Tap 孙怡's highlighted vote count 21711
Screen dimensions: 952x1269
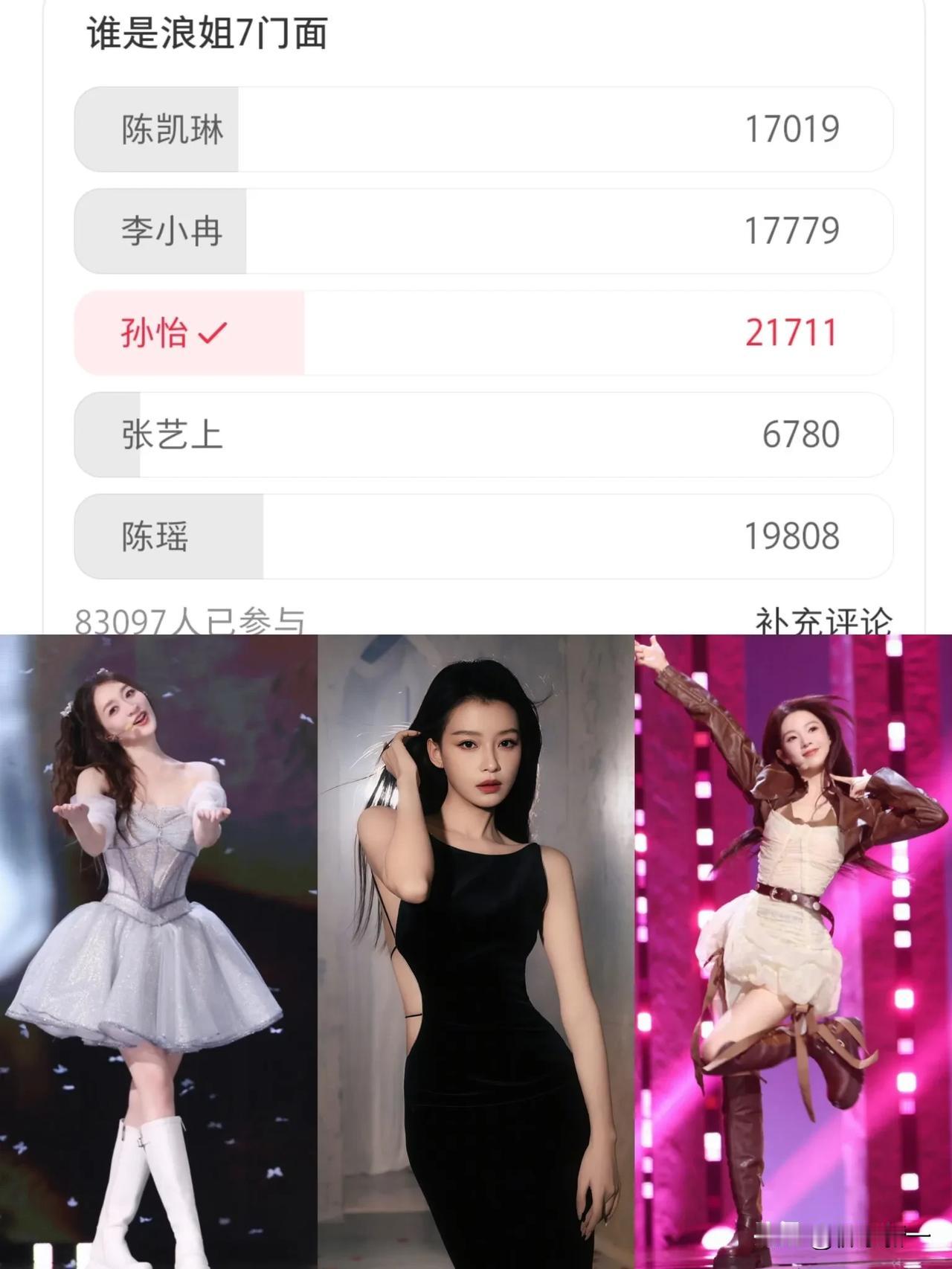tap(790, 334)
